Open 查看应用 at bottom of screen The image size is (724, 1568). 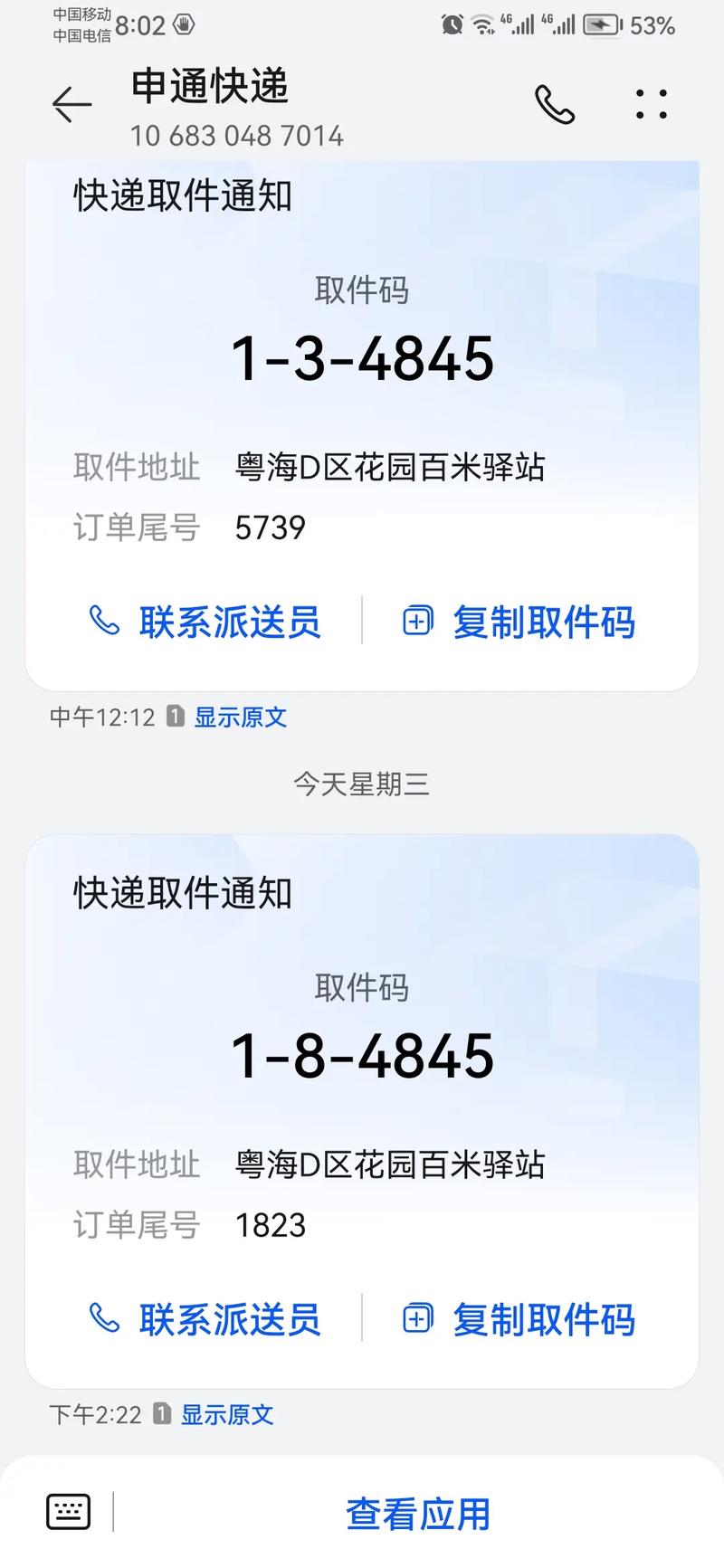(417, 1510)
